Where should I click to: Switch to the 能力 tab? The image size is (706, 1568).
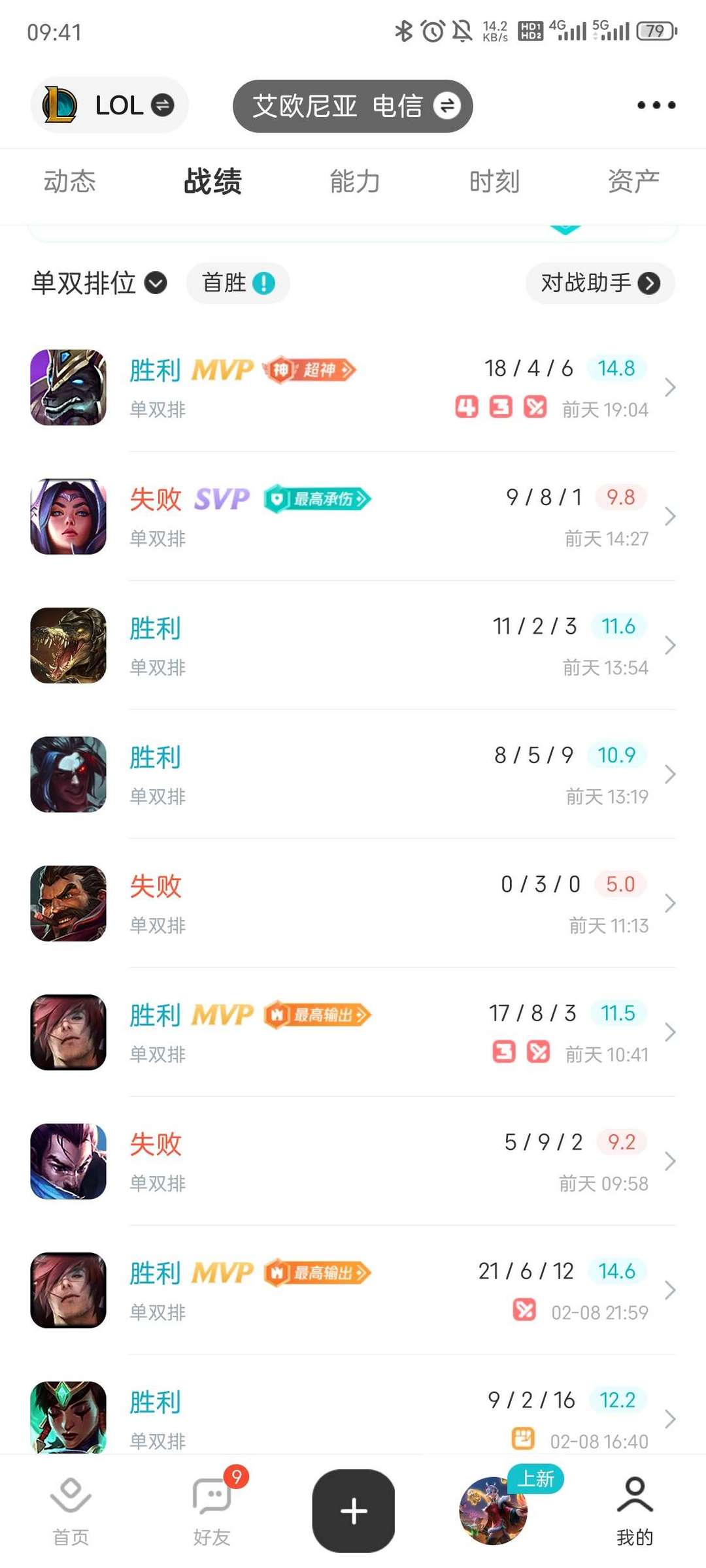click(353, 182)
